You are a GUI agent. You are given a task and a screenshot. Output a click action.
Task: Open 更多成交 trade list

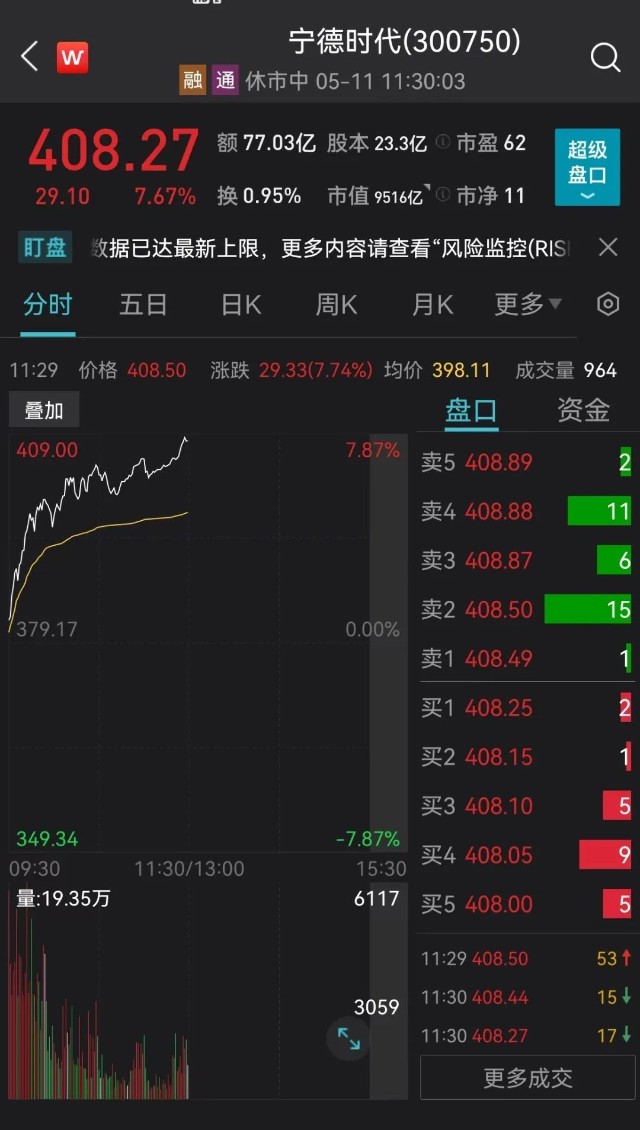coord(528,1078)
